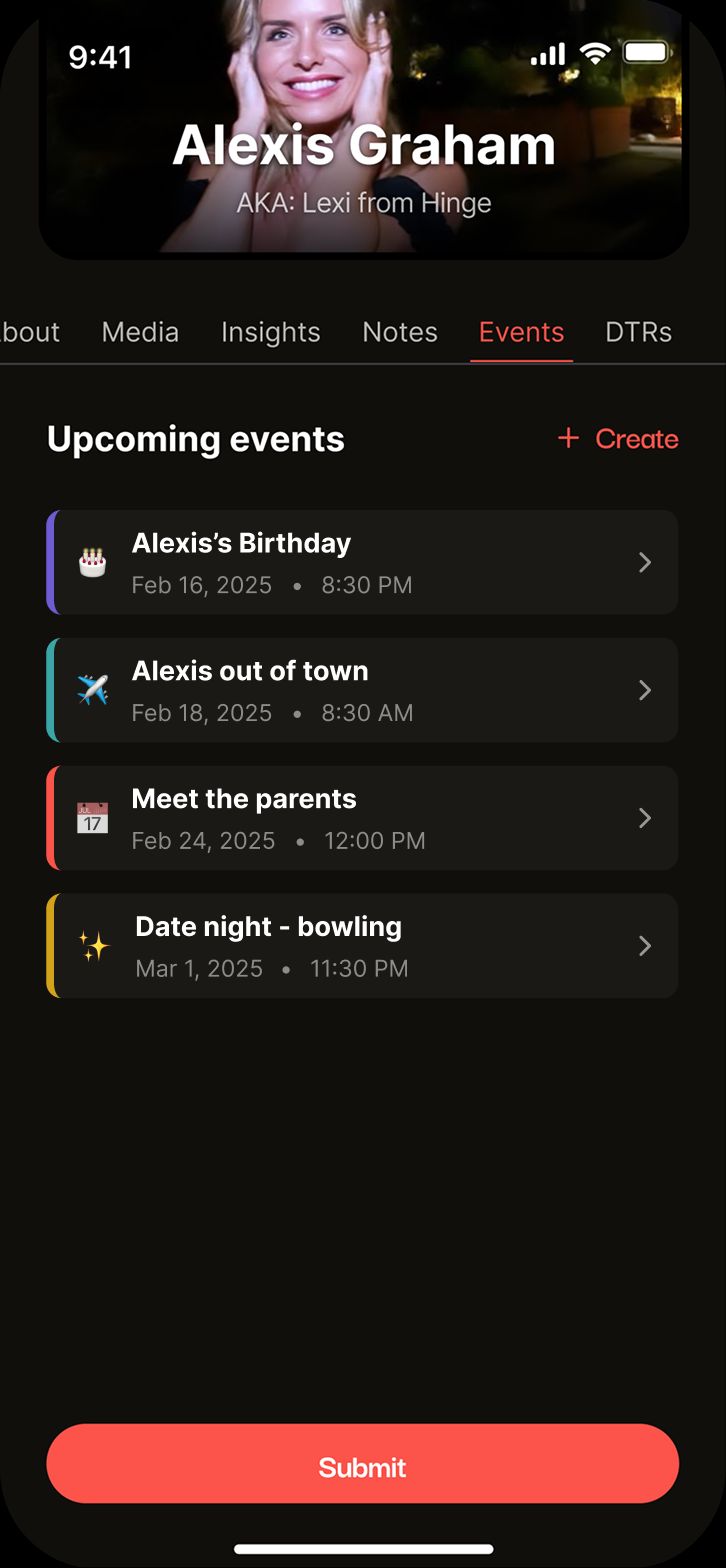Tap the Submit button
This screenshot has width=726, height=1568.
coord(362,1464)
